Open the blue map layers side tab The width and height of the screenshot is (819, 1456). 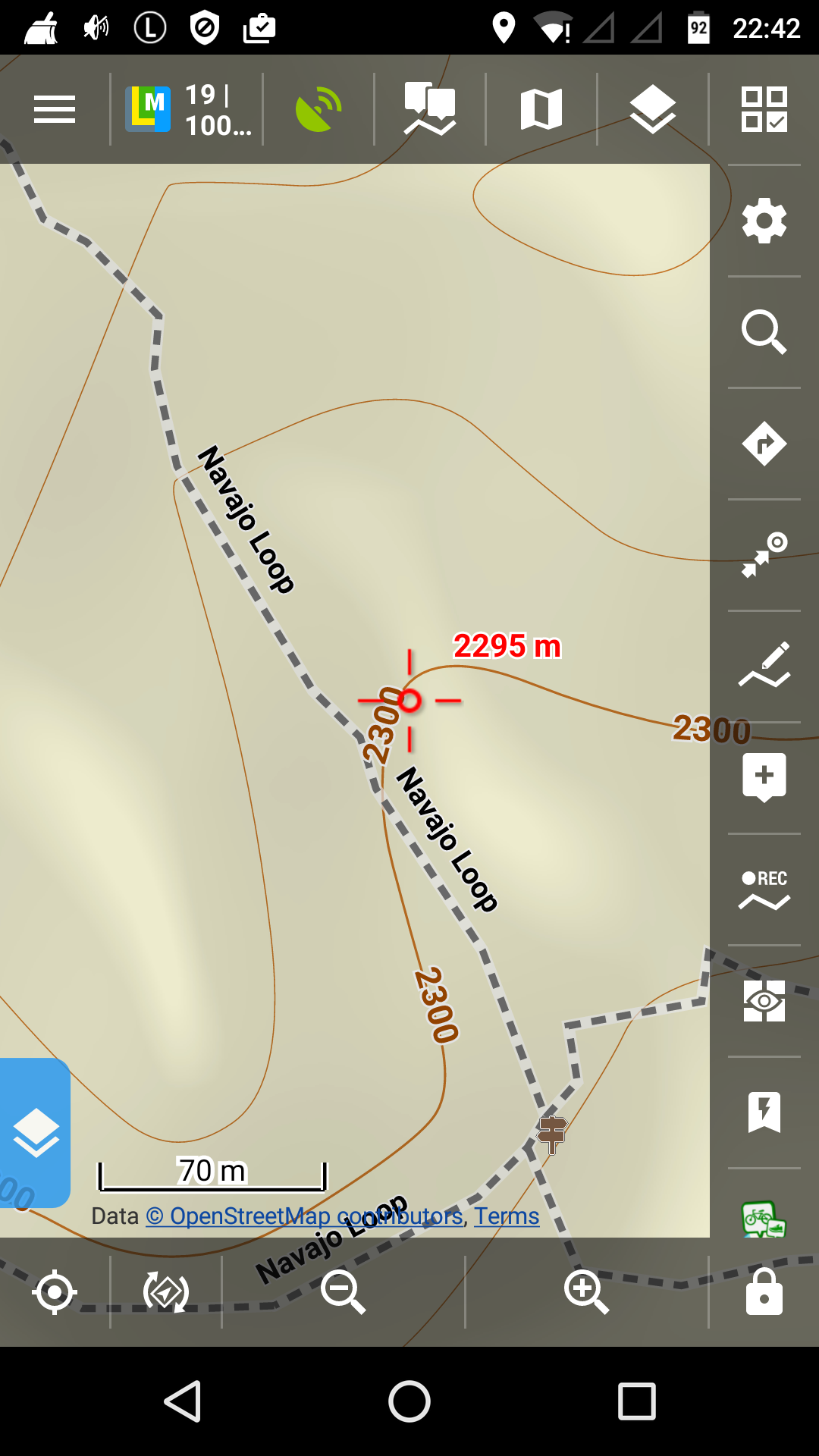(x=36, y=1132)
